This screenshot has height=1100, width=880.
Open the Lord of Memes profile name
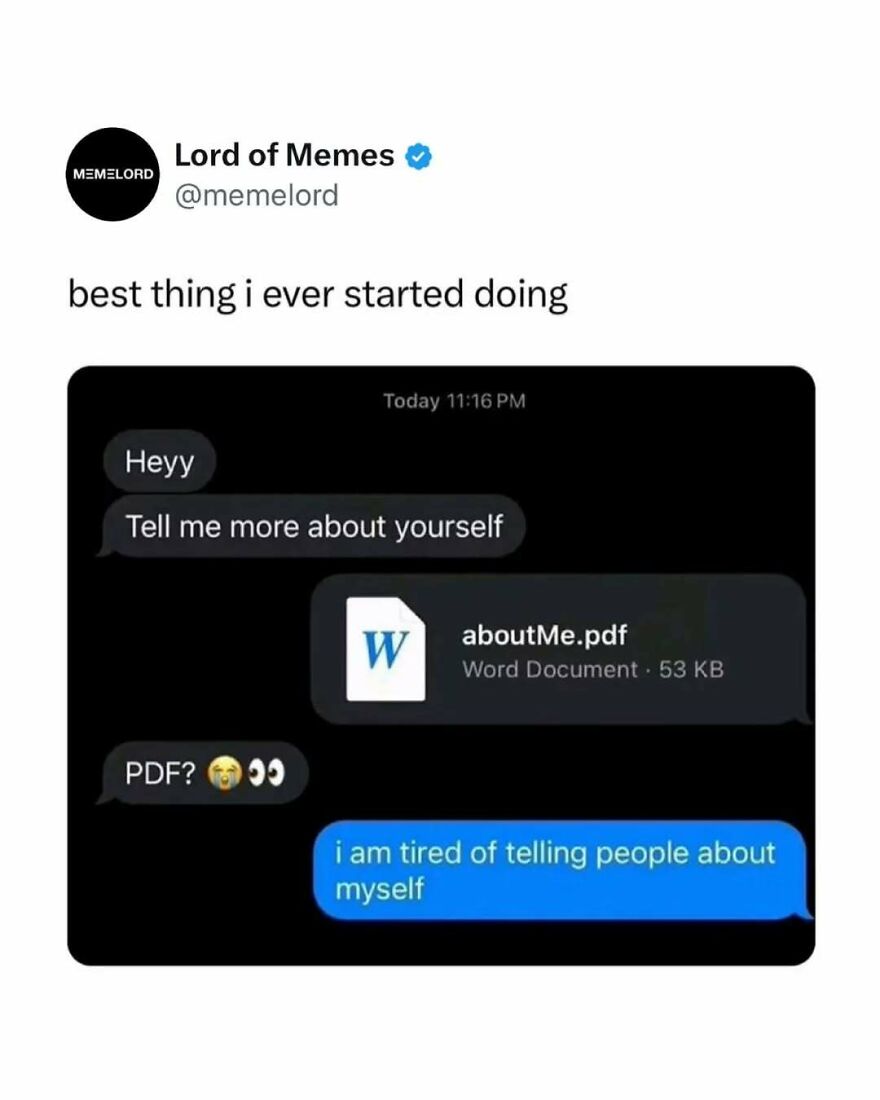[x=283, y=156]
